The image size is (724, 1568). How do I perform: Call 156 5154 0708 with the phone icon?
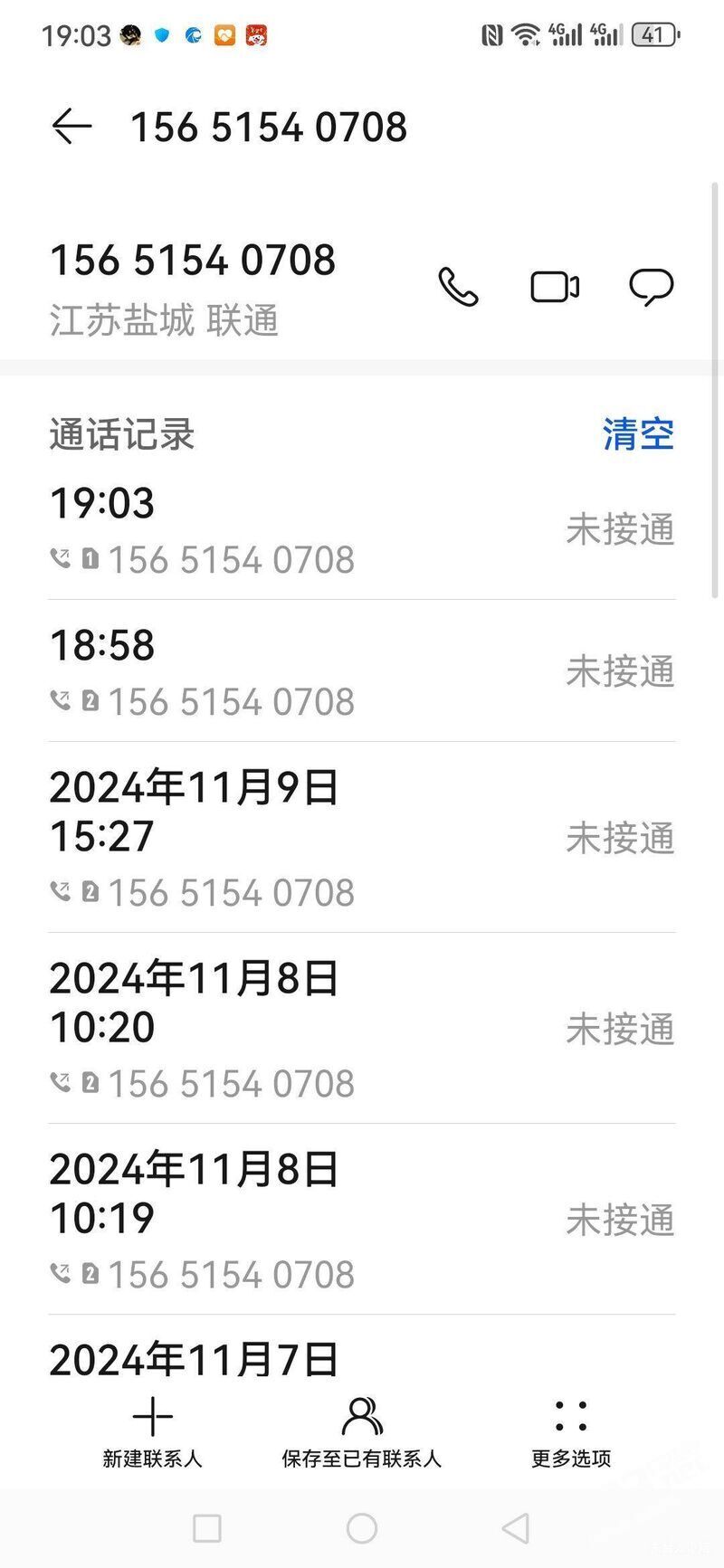[x=458, y=287]
